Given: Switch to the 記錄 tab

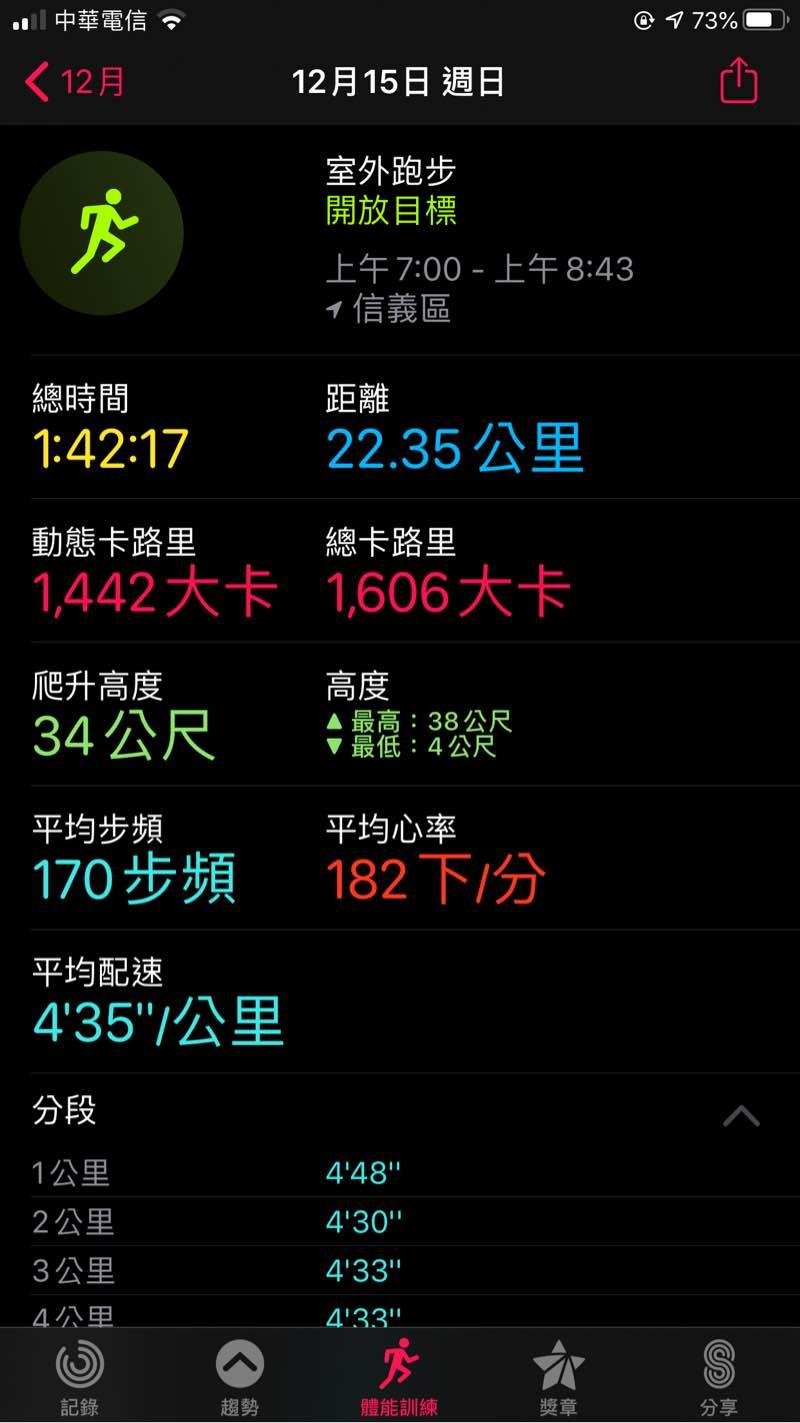Looking at the screenshot, I should coord(79,1377).
